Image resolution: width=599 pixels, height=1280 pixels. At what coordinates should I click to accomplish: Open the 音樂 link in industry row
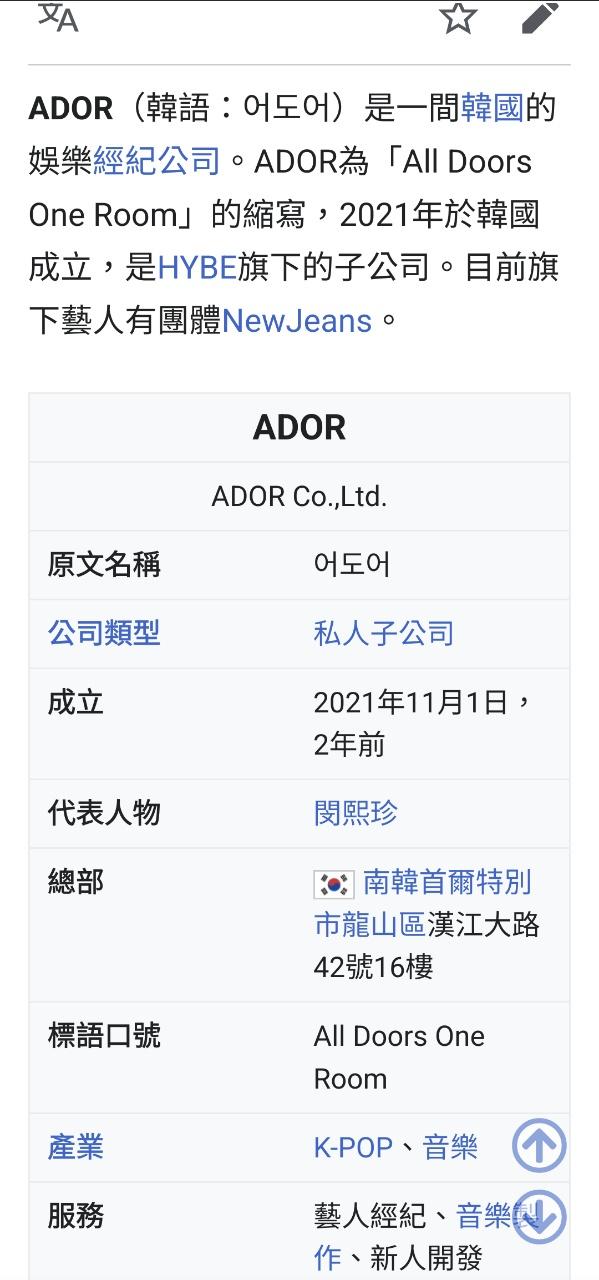(x=450, y=1147)
